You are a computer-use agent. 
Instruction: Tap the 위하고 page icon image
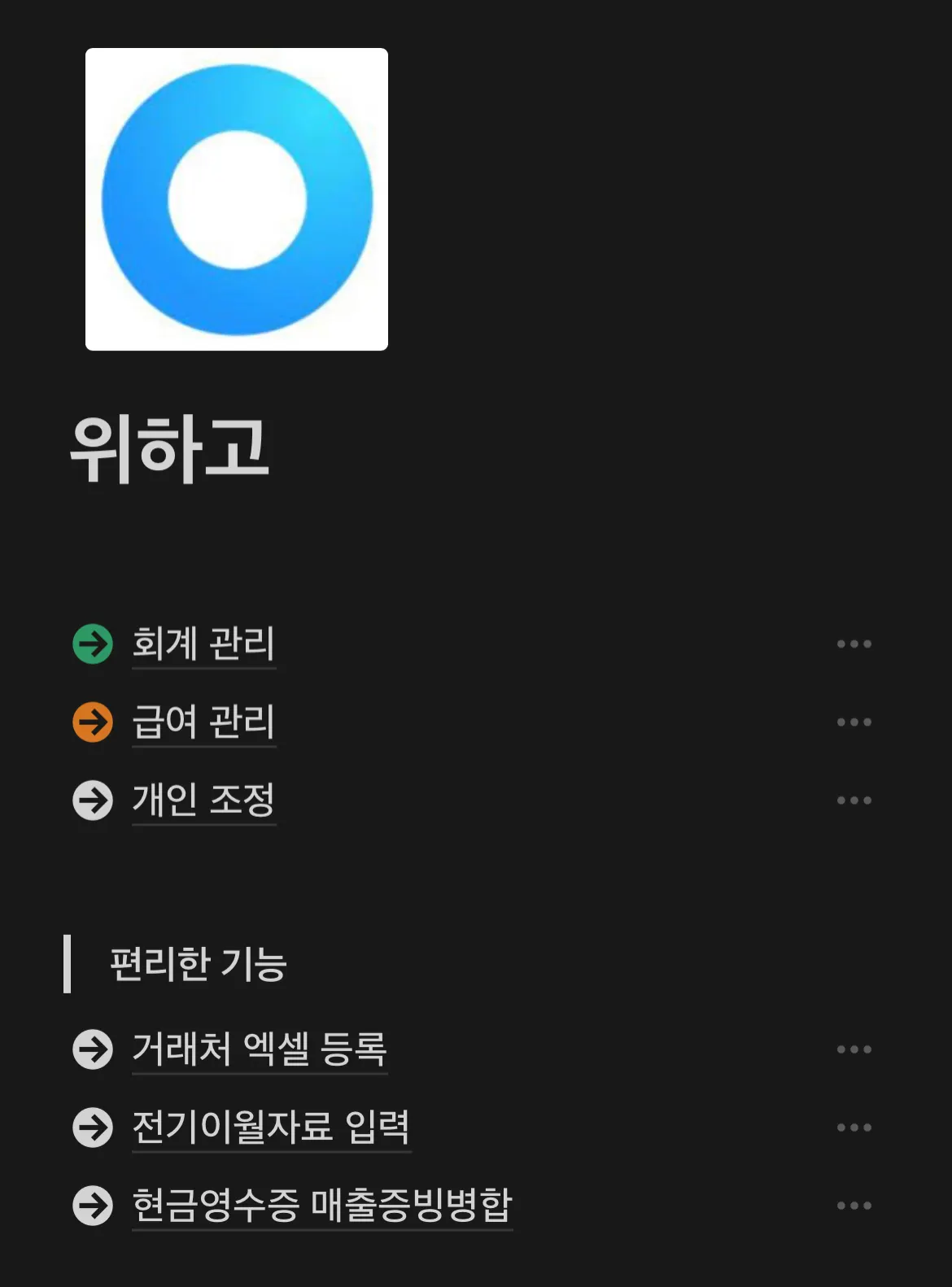[x=237, y=199]
